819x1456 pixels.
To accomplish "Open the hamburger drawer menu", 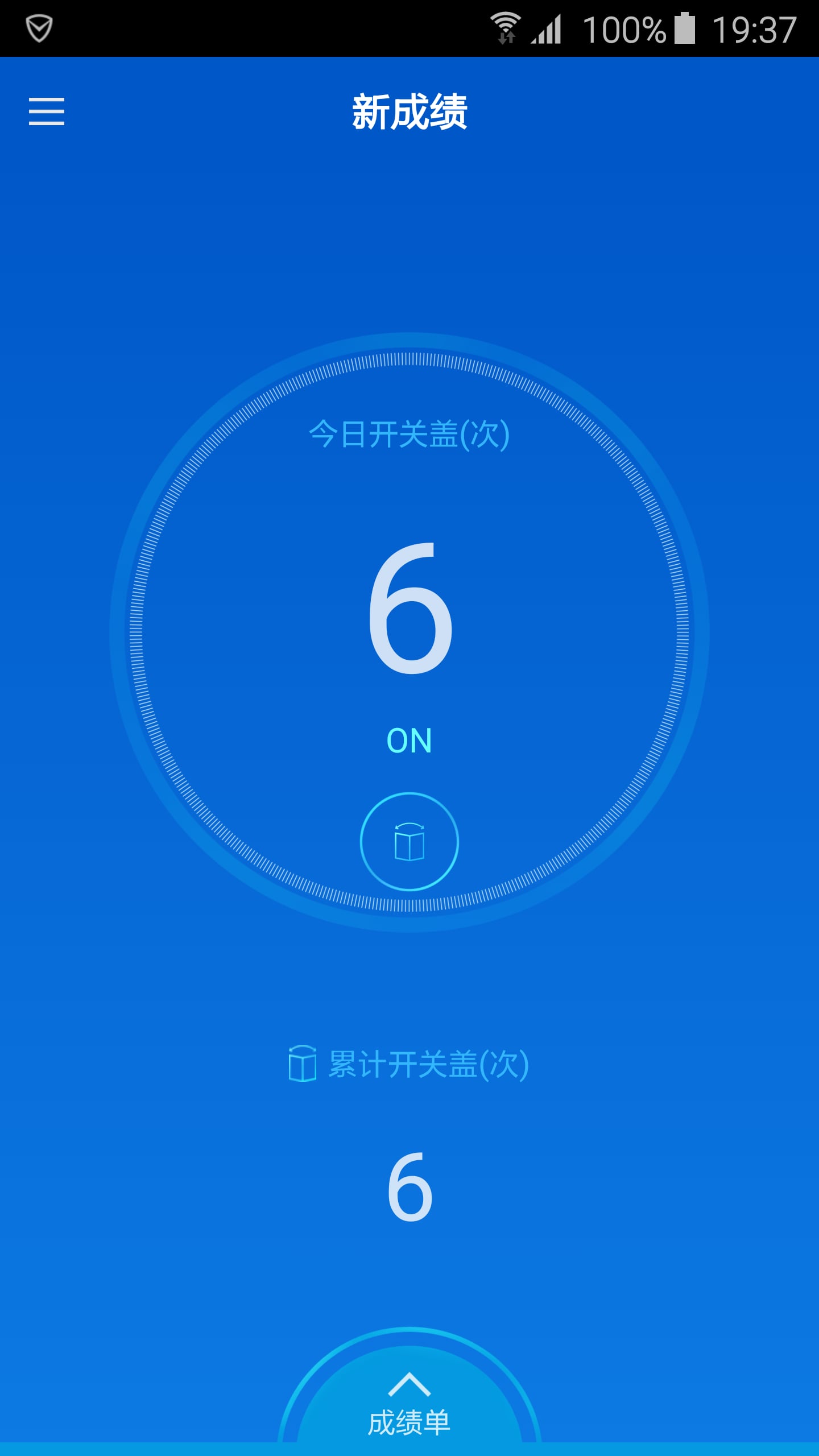I will point(47,111).
